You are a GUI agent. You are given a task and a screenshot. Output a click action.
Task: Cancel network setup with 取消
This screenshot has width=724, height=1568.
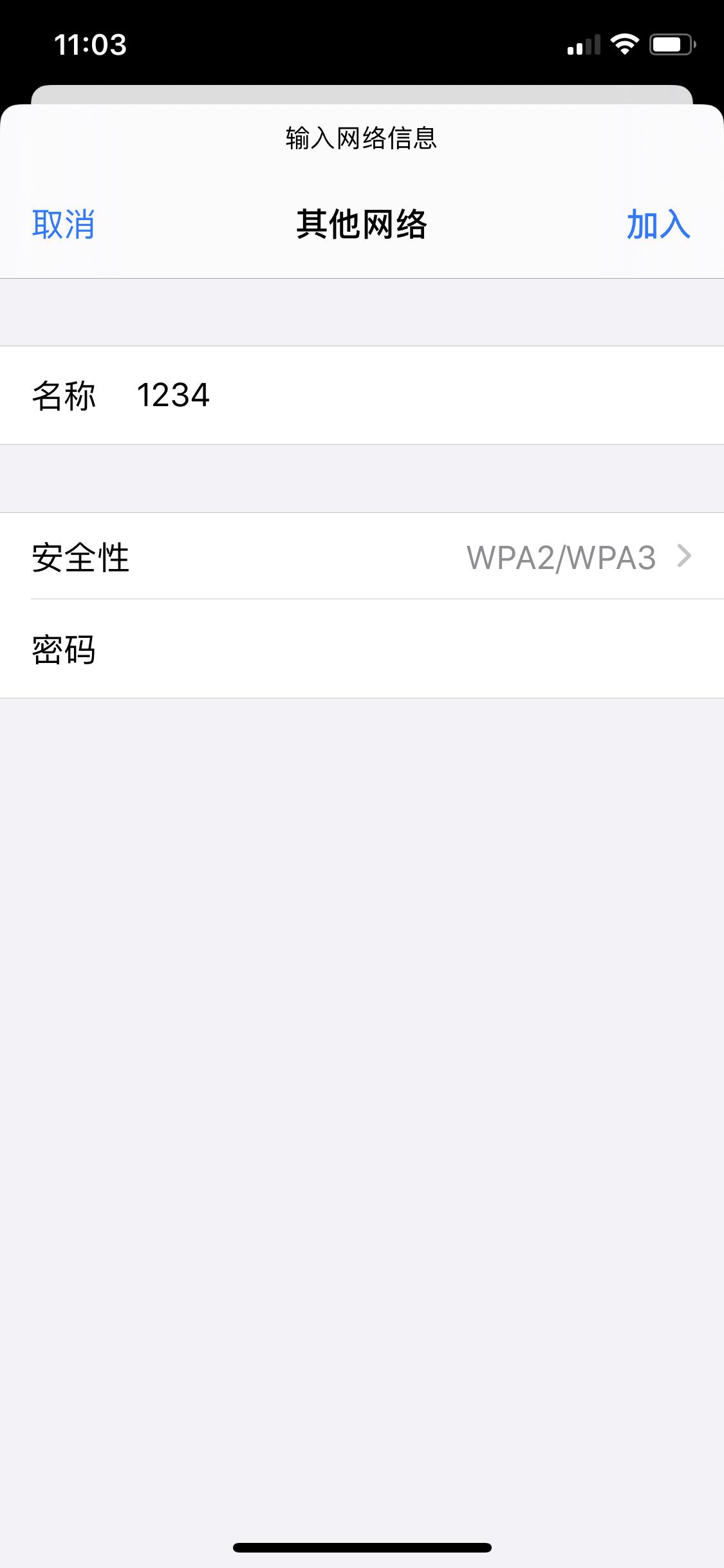point(62,225)
